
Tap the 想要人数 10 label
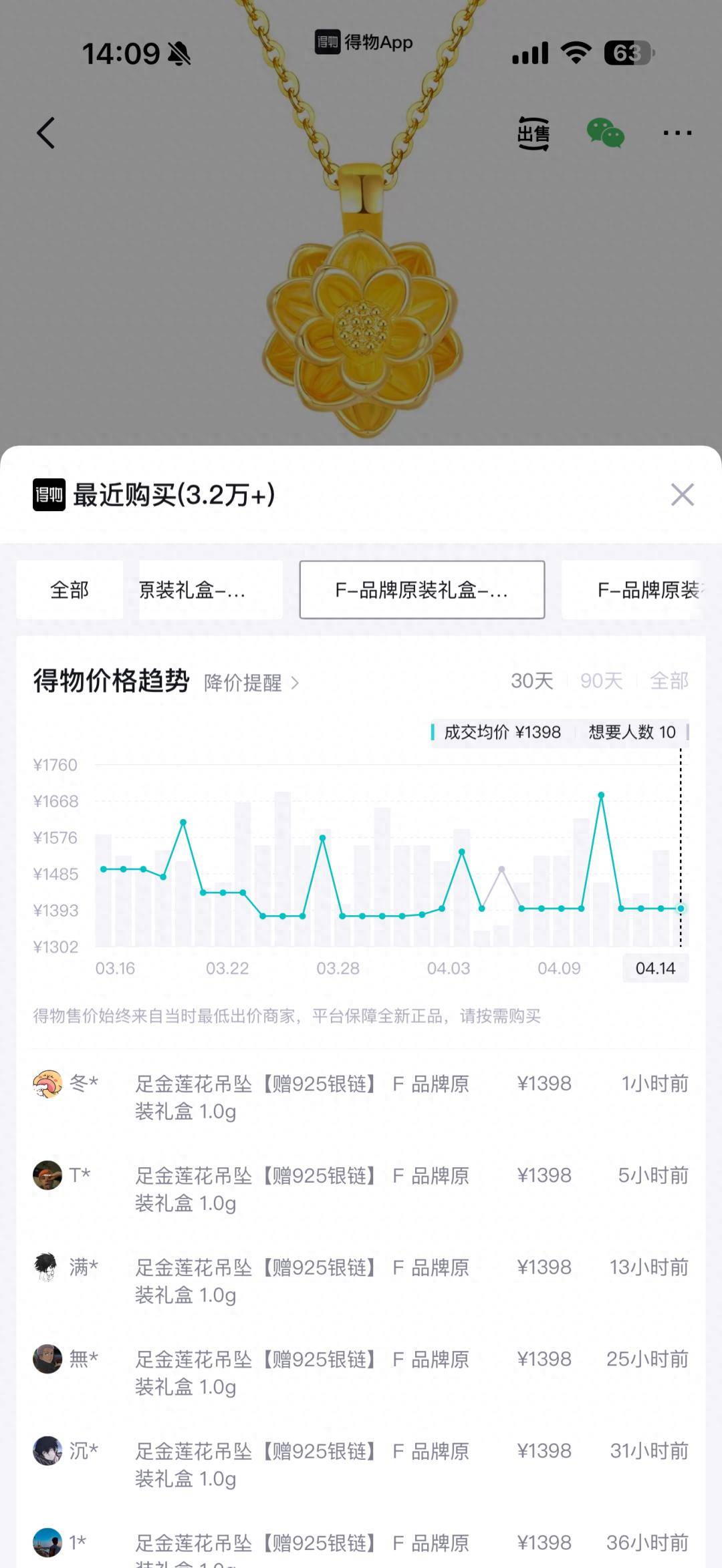pos(629,733)
